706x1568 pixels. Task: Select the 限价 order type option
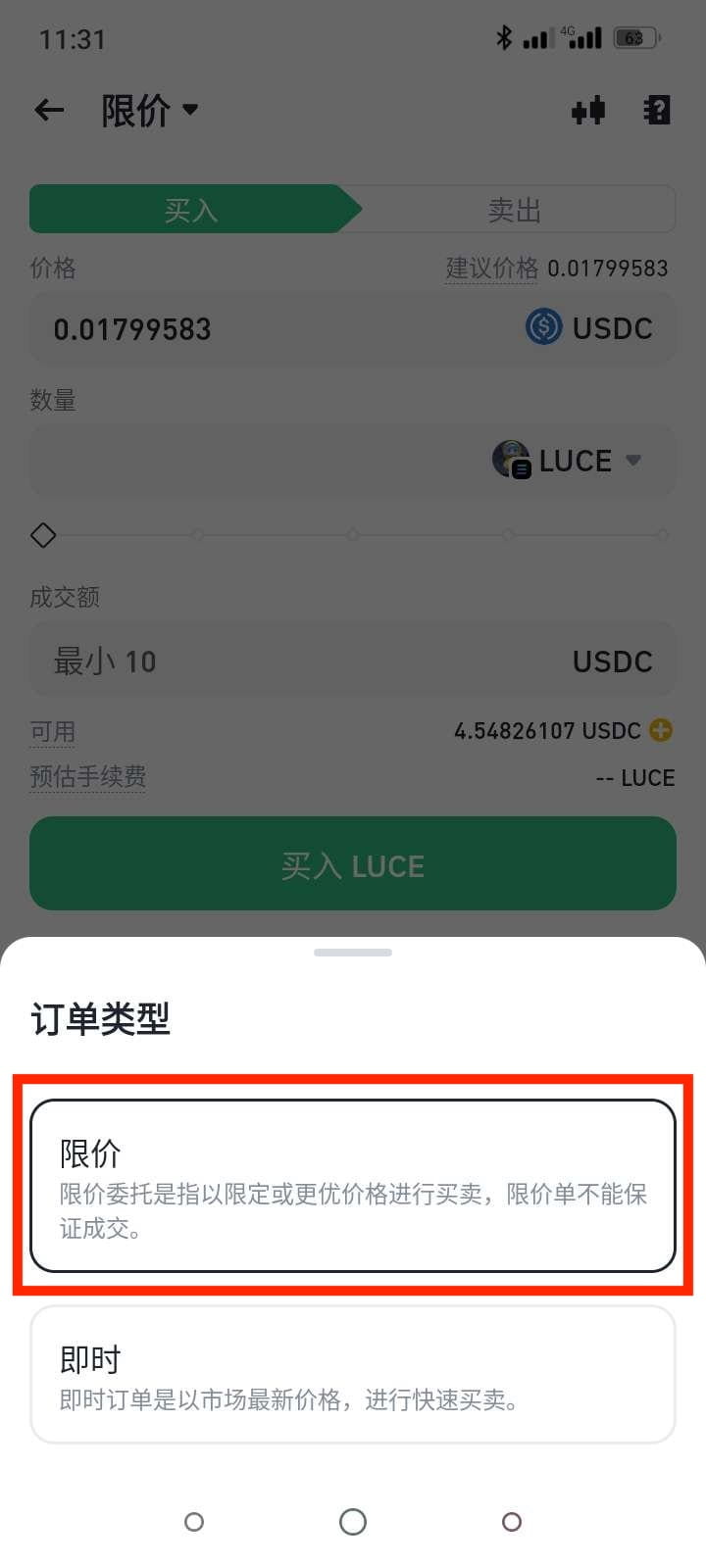(x=353, y=1186)
